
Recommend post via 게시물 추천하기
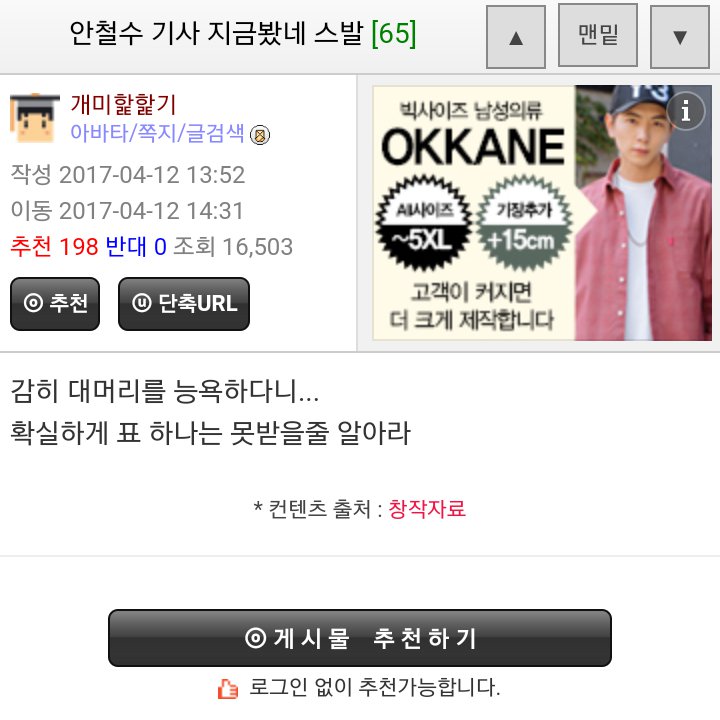(x=360, y=638)
